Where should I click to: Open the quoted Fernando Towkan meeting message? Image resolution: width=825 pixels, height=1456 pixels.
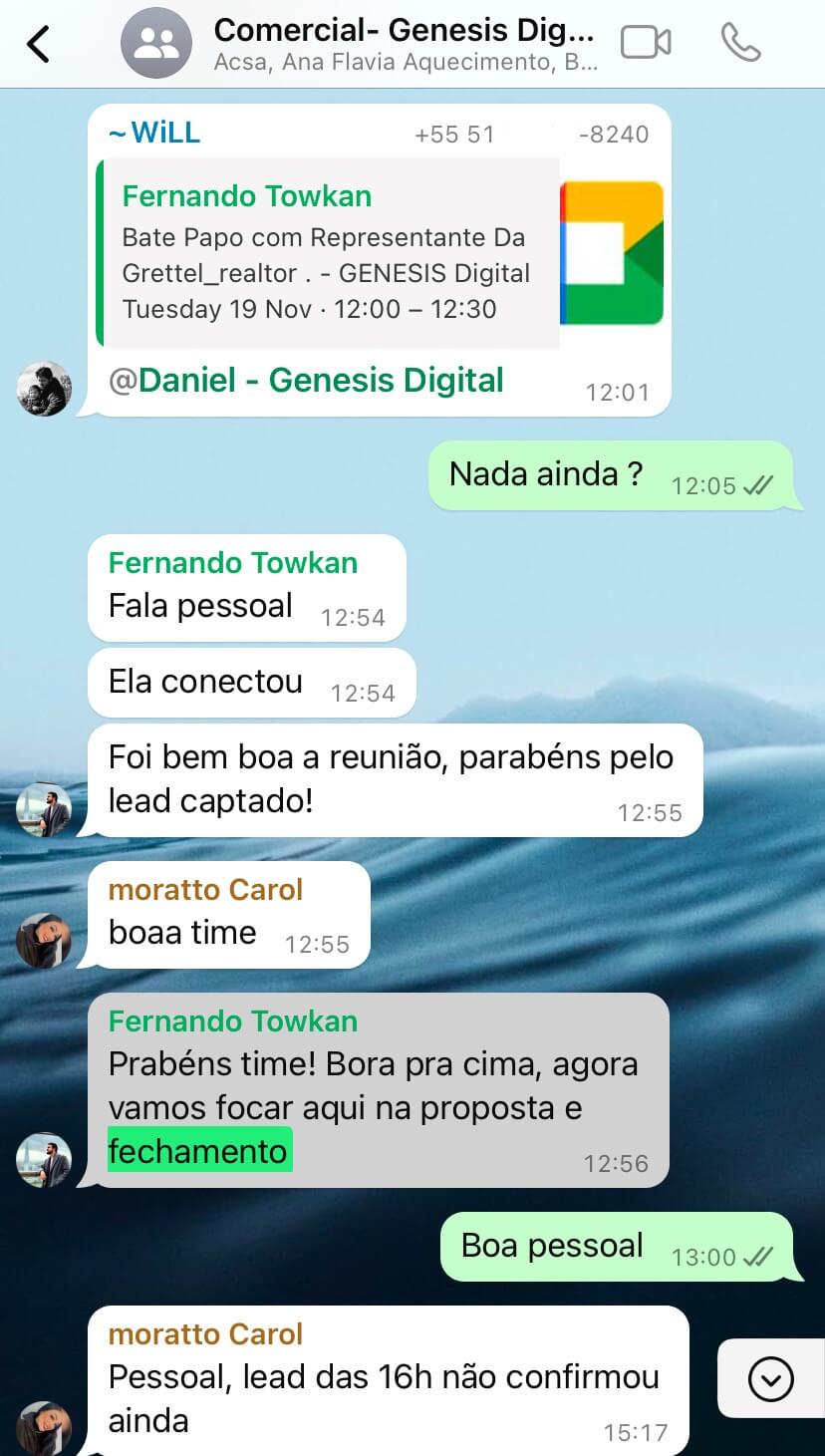(x=329, y=253)
